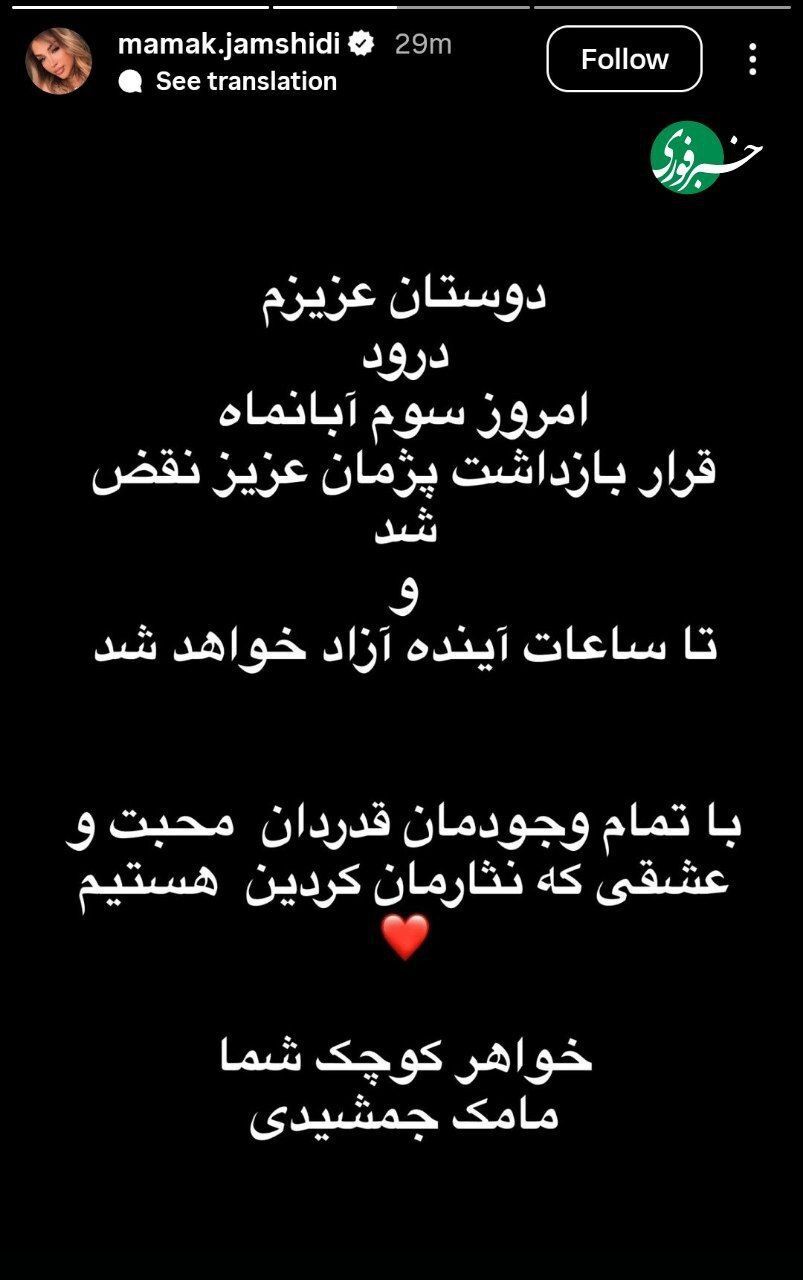The height and width of the screenshot is (1280, 803).
Task: Click the 29m timestamp label
Action: [x=422, y=43]
